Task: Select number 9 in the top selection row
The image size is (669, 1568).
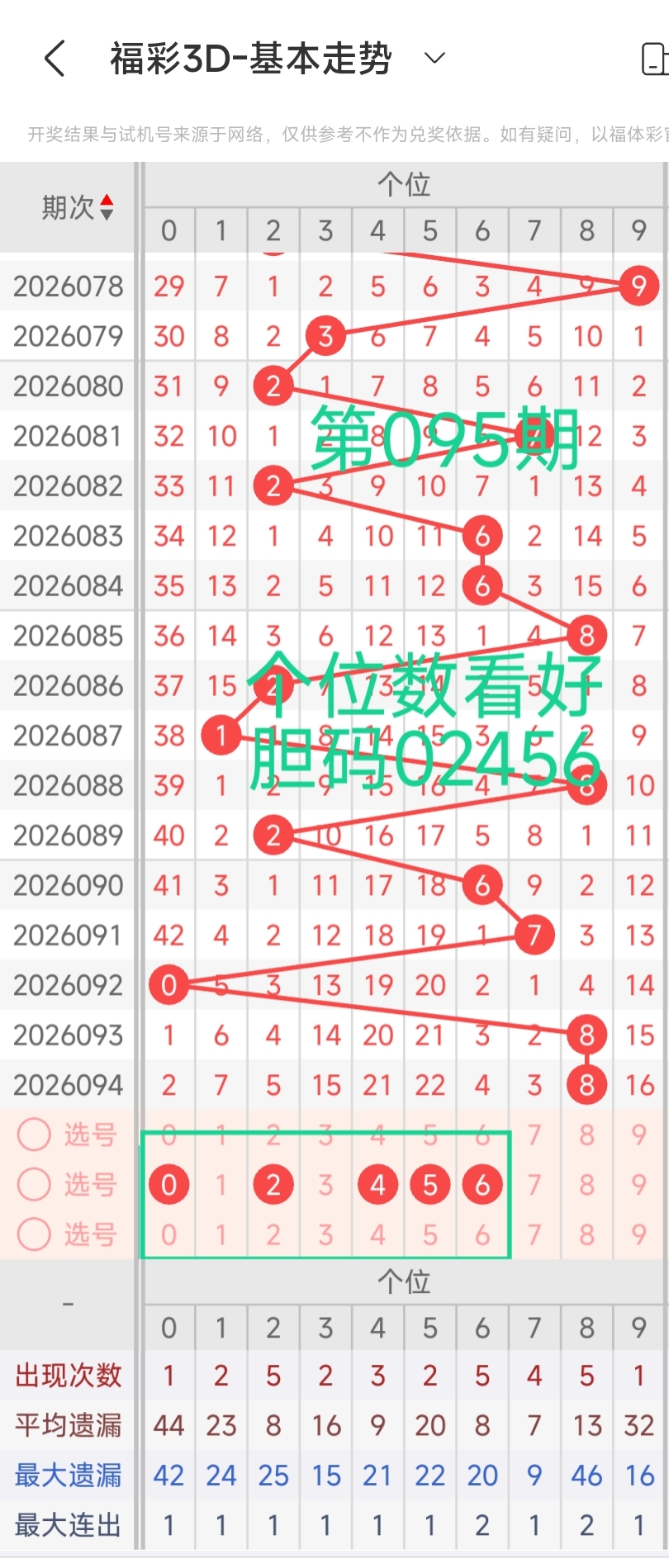Action: pos(638,1135)
